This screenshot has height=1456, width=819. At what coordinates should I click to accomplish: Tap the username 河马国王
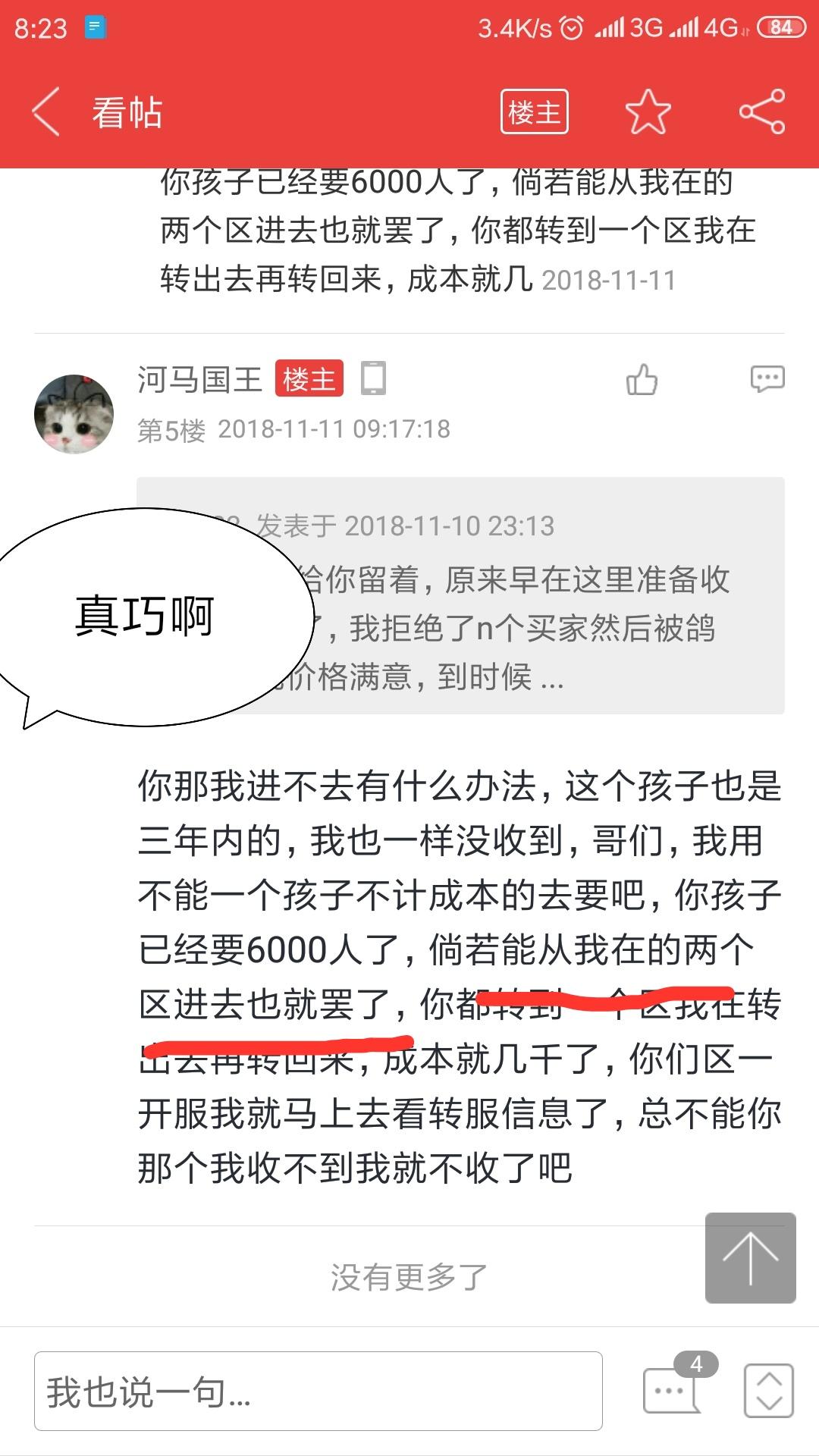199,379
